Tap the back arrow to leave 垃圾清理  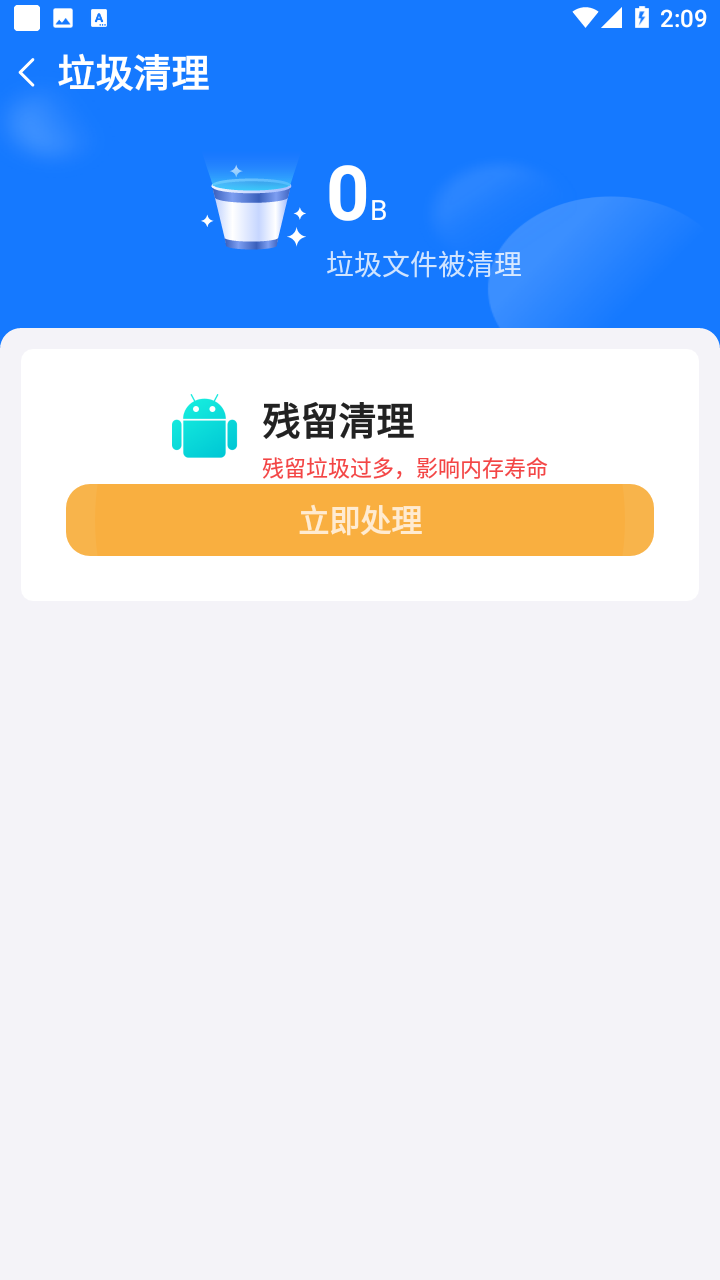(27, 72)
